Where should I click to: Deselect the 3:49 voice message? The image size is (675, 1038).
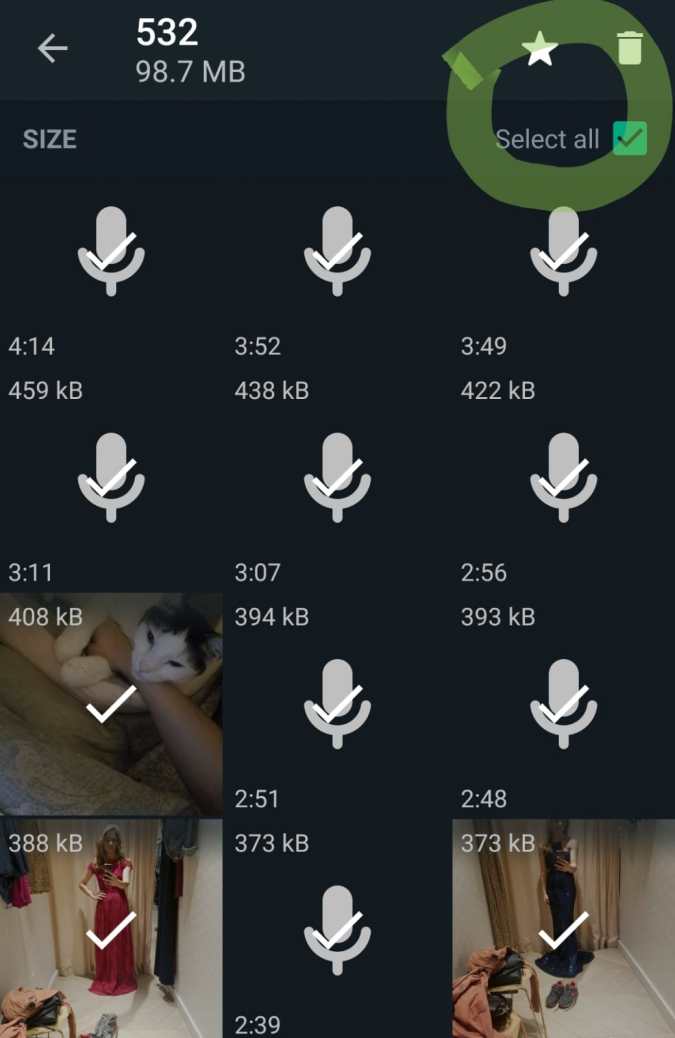click(564, 252)
